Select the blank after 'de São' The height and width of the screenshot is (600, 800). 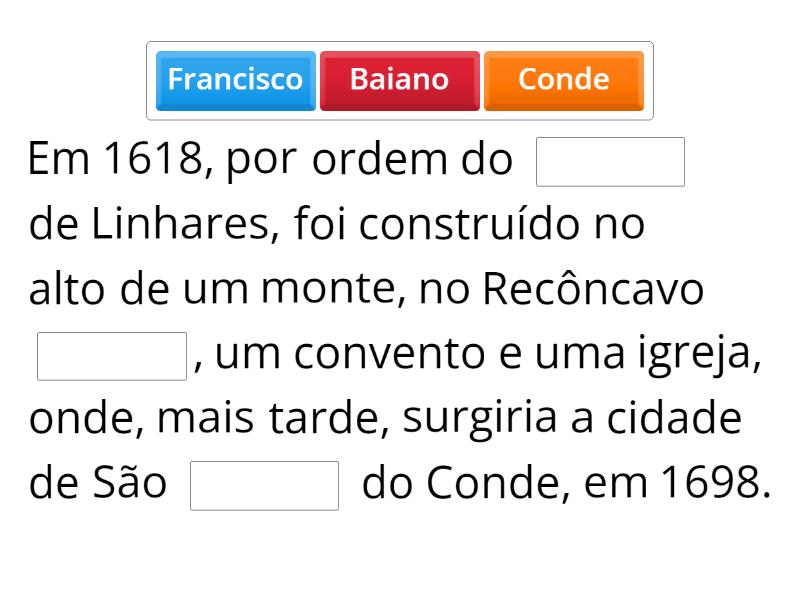point(264,485)
